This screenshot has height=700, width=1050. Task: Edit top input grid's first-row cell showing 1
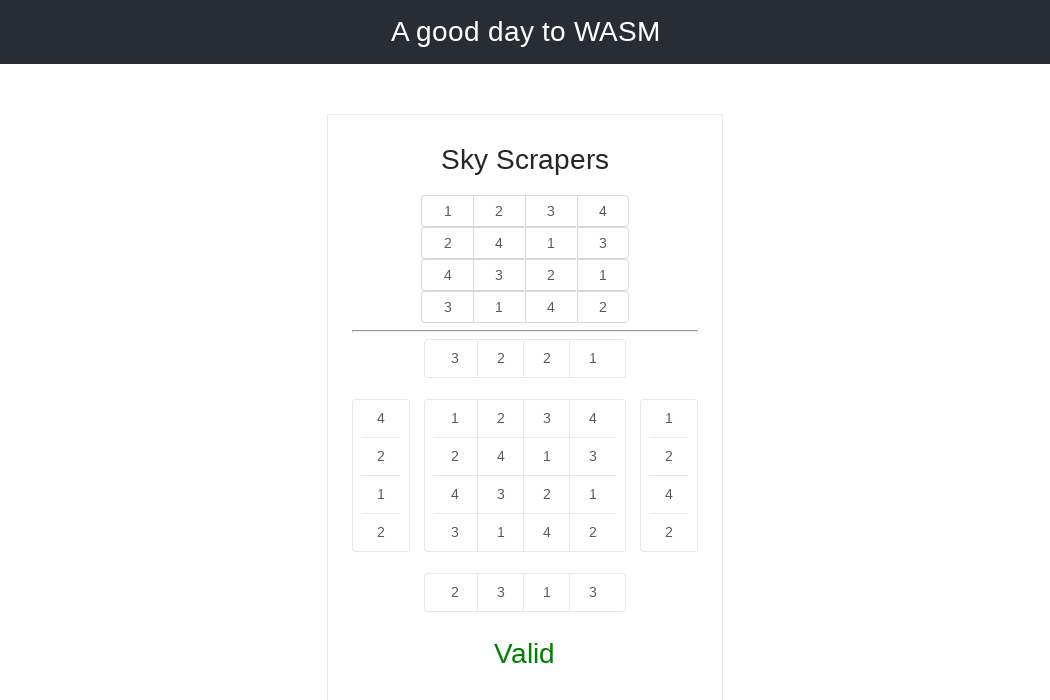pos(448,211)
